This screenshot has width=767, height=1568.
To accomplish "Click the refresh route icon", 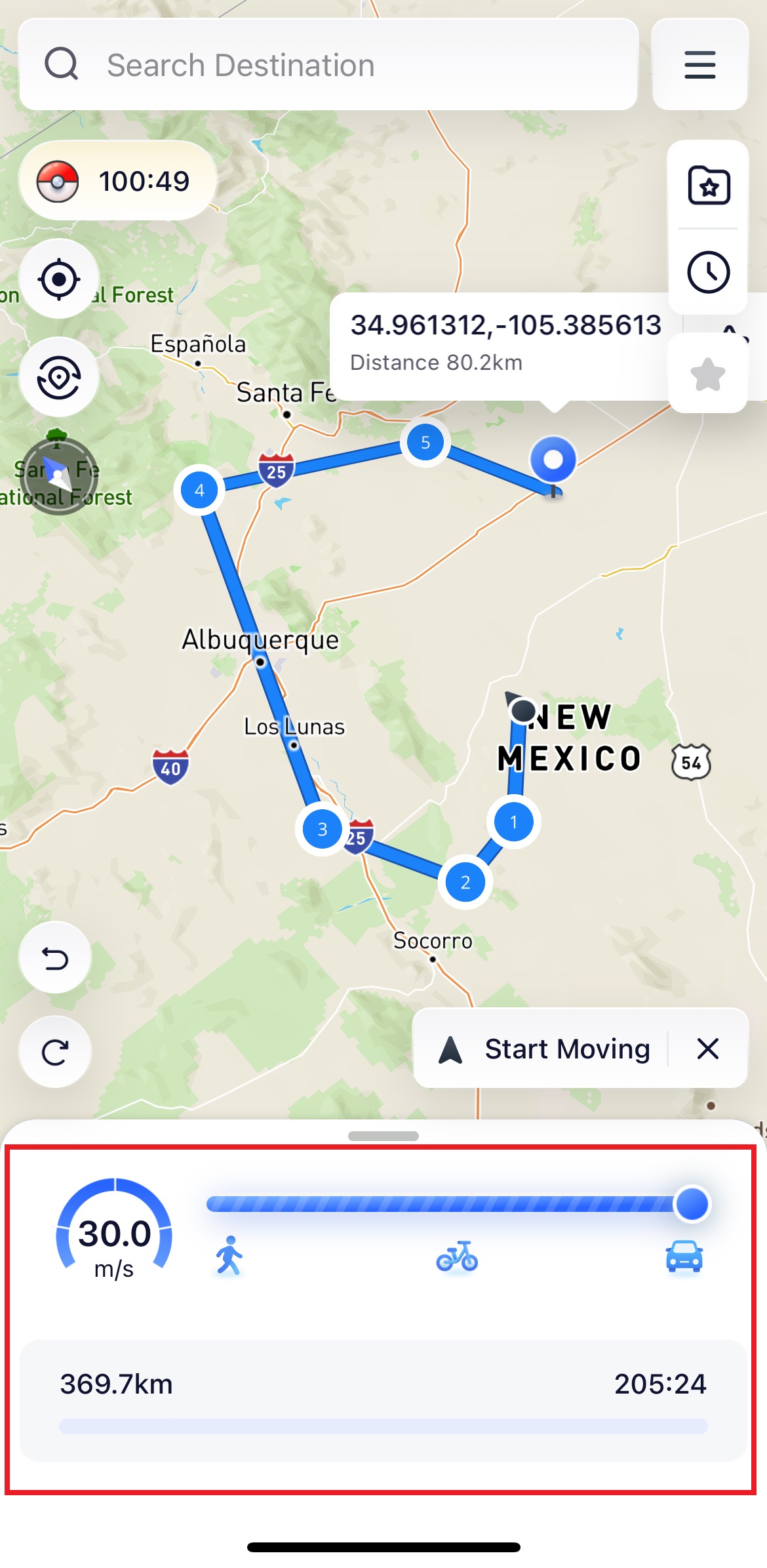I will 55,1051.
